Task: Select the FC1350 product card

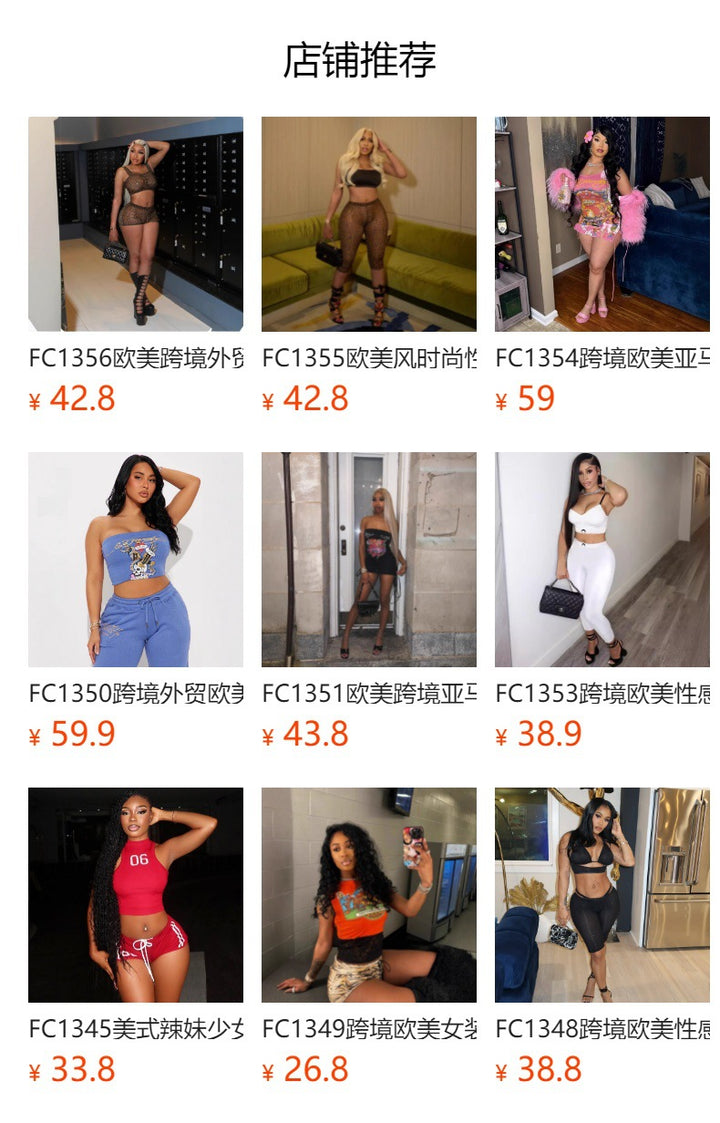Action: pyautogui.click(x=135, y=559)
